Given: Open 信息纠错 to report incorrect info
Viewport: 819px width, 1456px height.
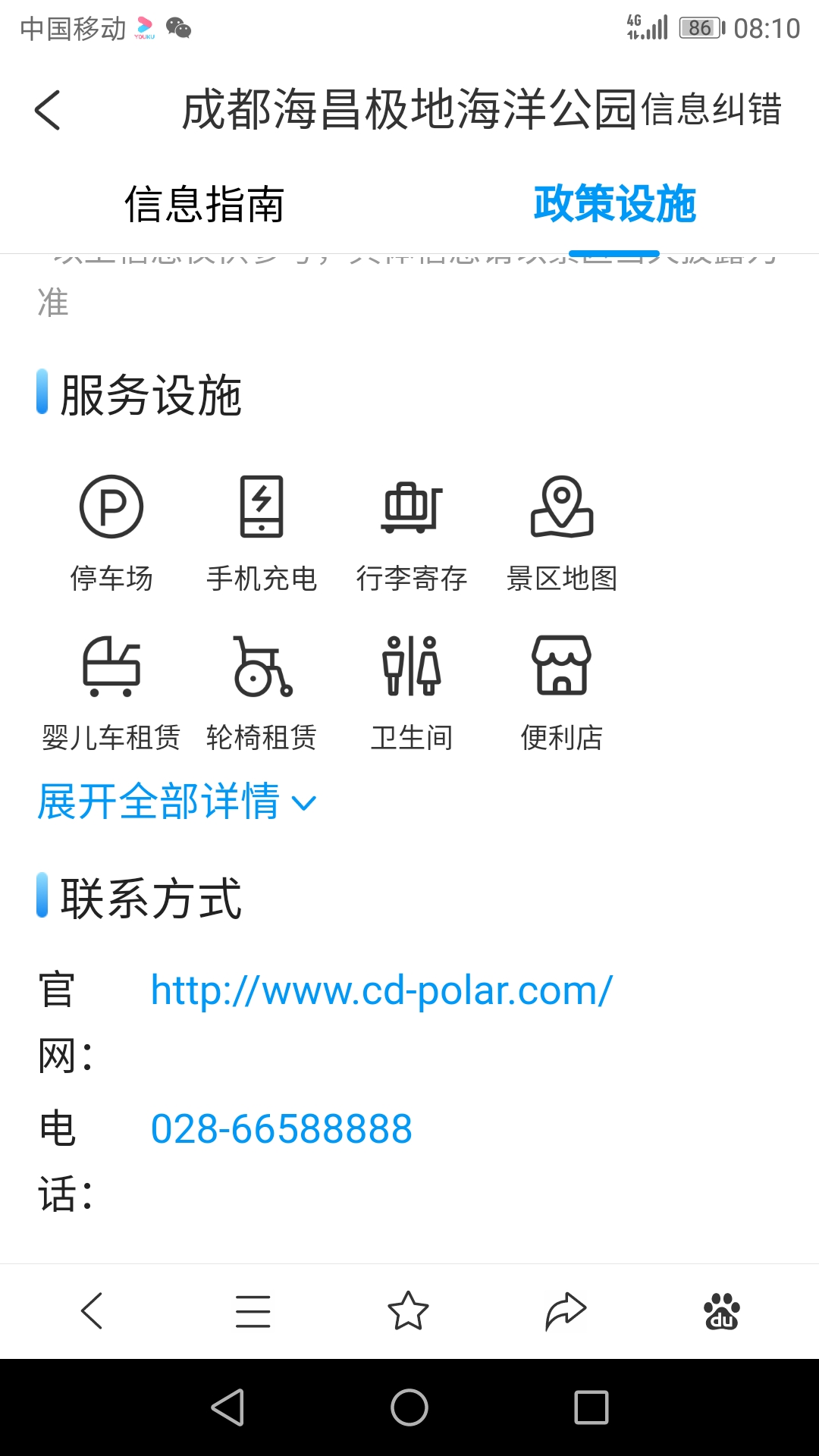Looking at the screenshot, I should tap(711, 109).
